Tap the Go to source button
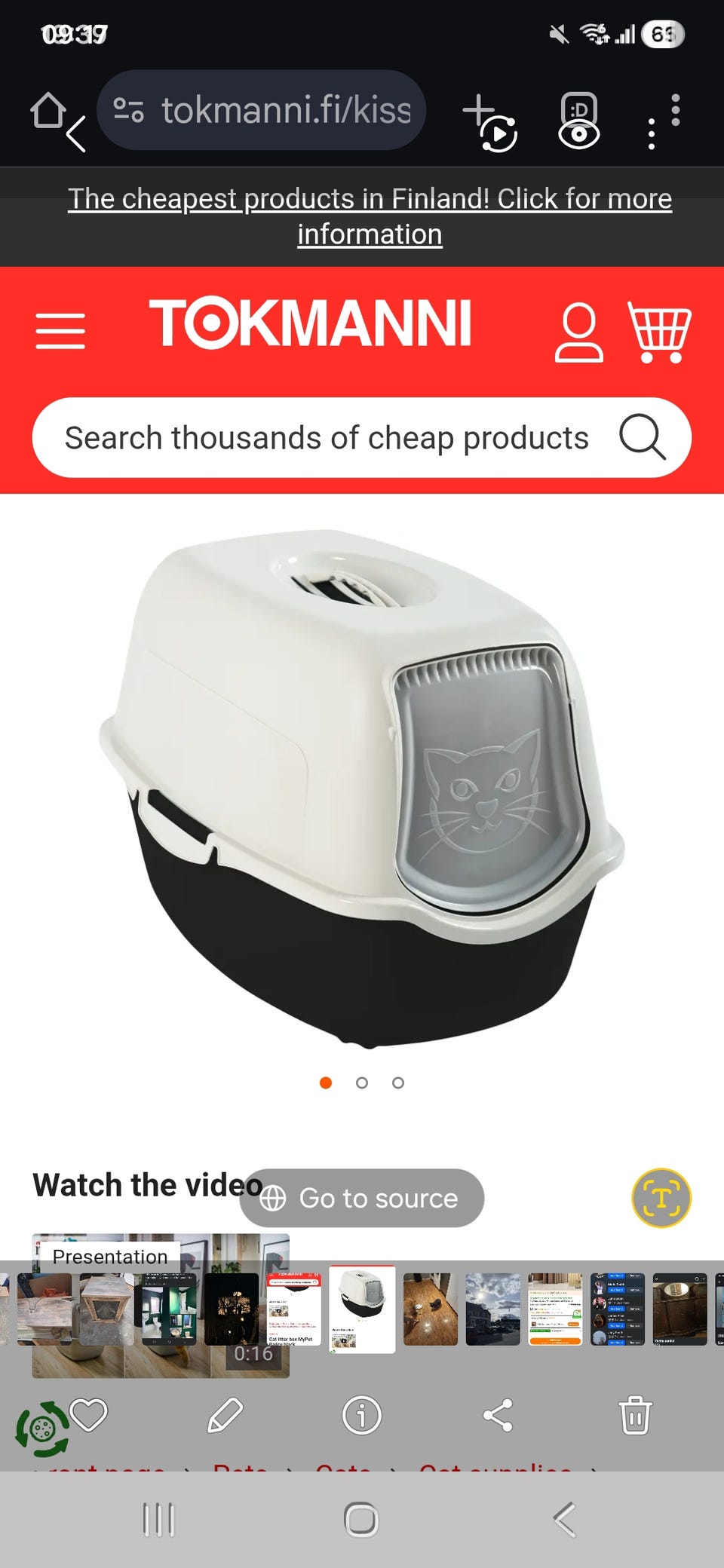This screenshot has height=1568, width=724. (362, 1198)
